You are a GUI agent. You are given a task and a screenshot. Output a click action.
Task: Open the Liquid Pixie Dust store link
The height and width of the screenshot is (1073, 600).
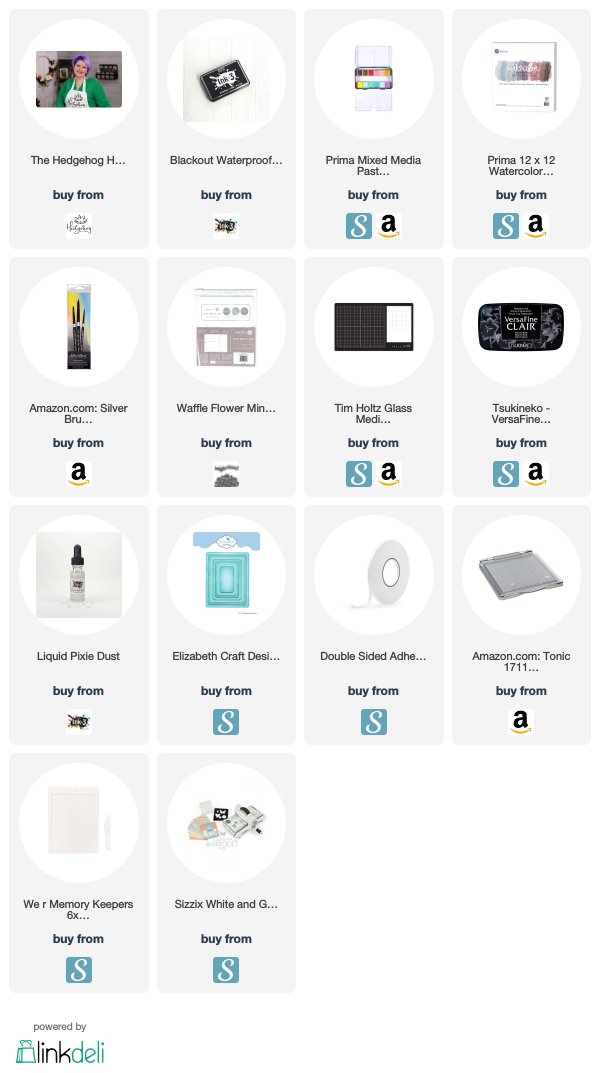[79, 722]
